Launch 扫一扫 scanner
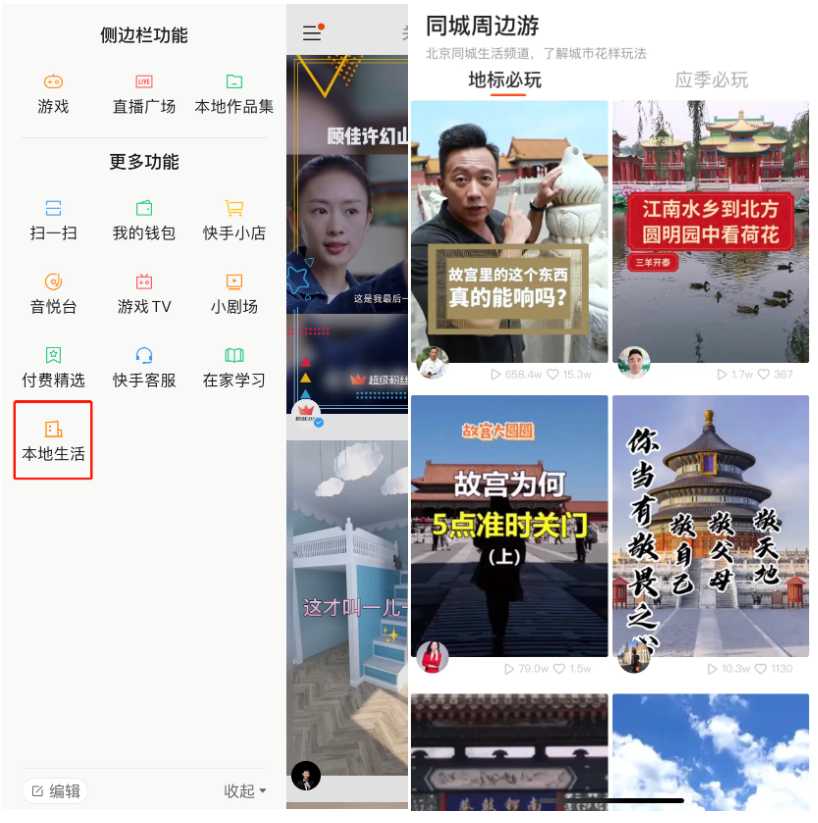This screenshot has height=823, width=818. click(x=53, y=220)
